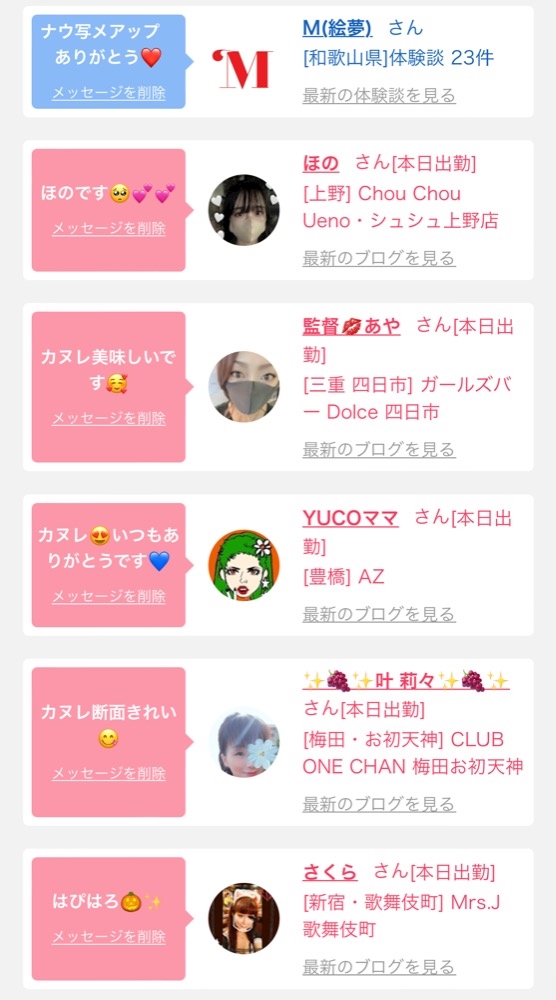Delete the はぴはろ message
556x1000 pixels.
click(108, 937)
